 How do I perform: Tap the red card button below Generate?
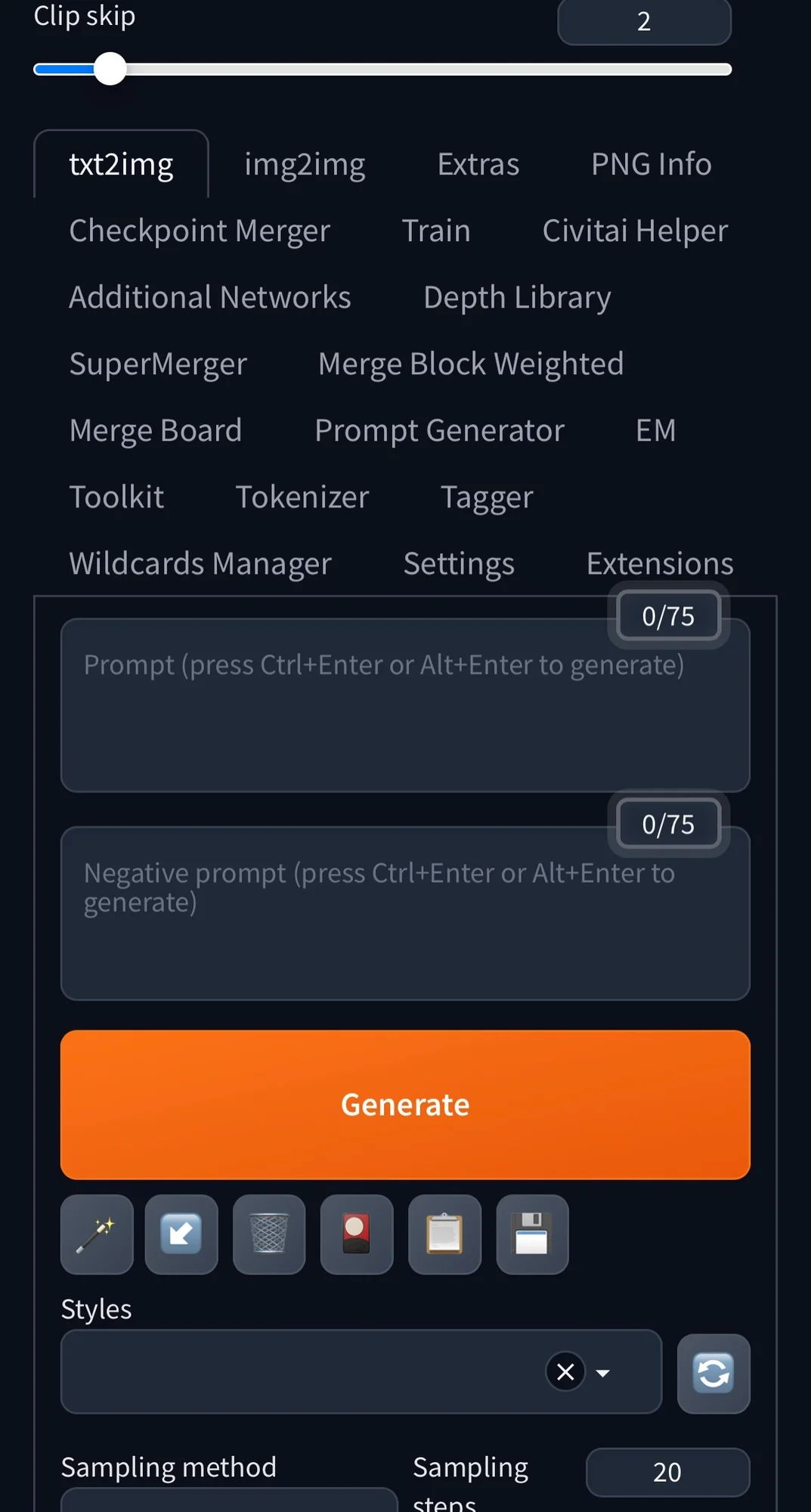(357, 1235)
